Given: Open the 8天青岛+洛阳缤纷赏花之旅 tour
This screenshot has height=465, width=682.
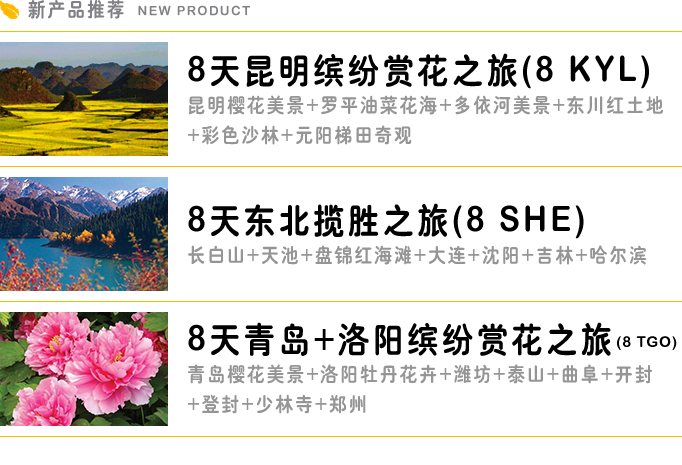Looking at the screenshot, I should (x=400, y=341).
